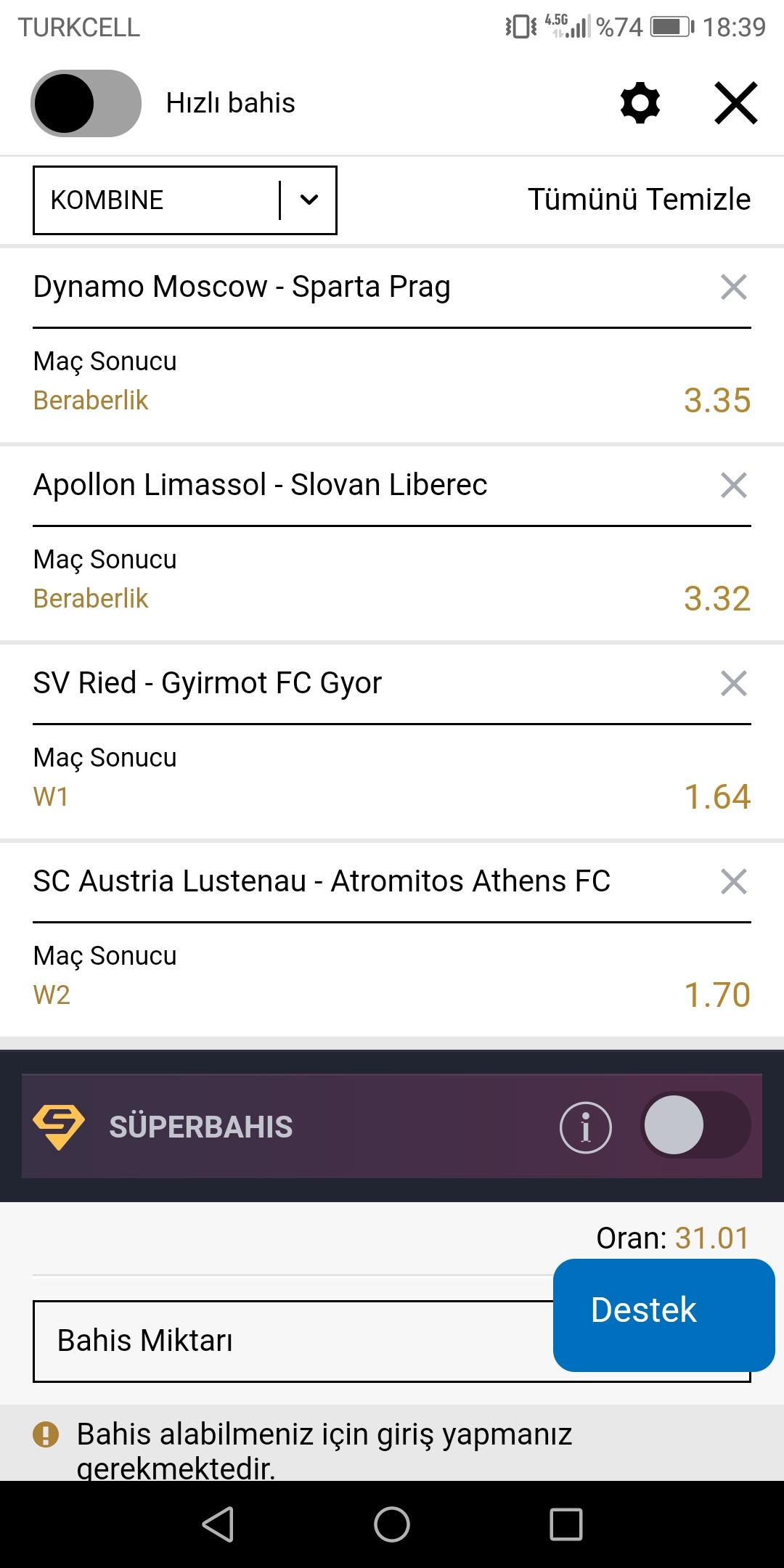Image resolution: width=784 pixels, height=1568 pixels.
Task: Remove SC Austria Lustenau - Atromitos Athens selection
Action: click(x=734, y=881)
